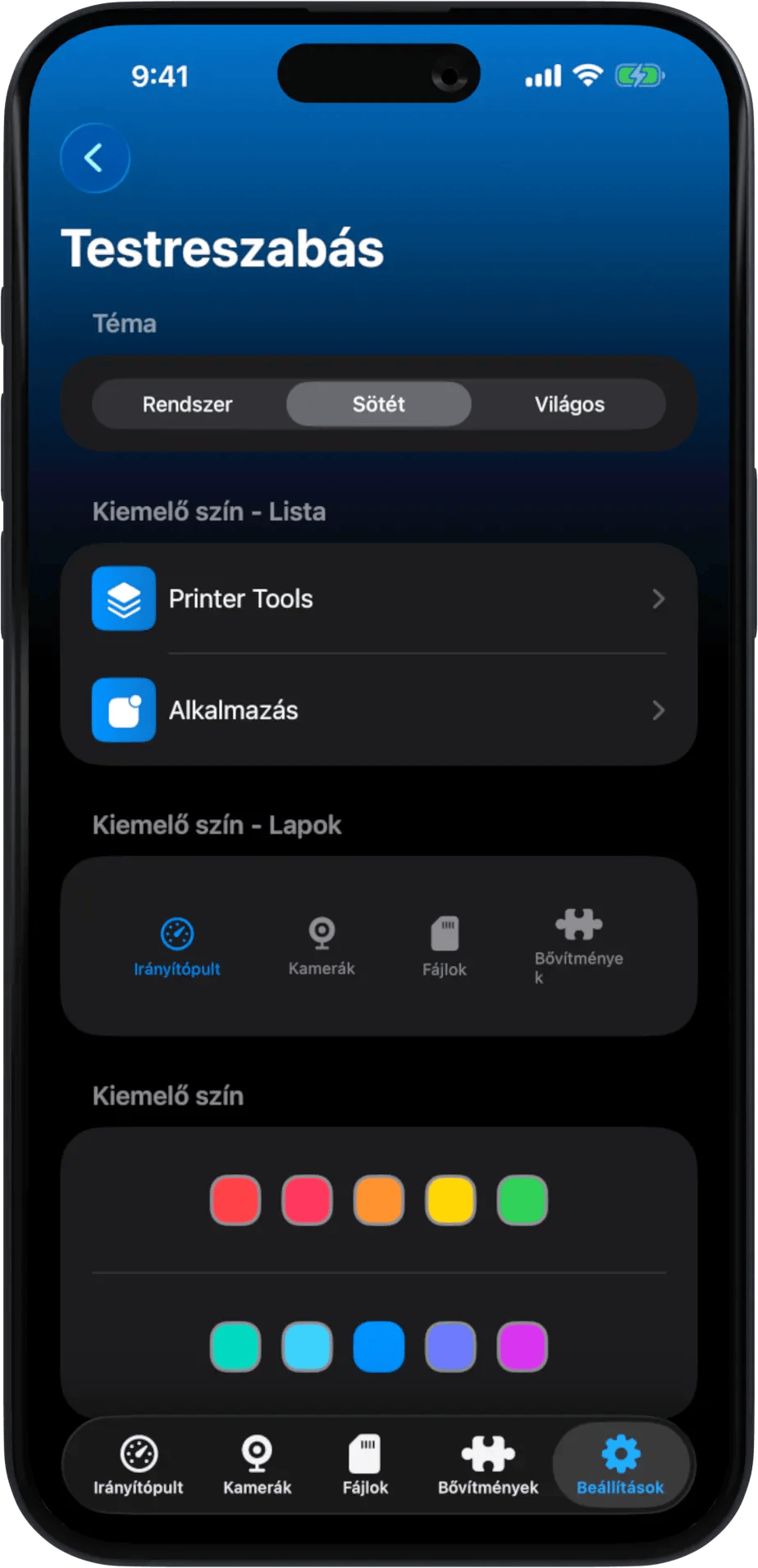Select the mint accent color swatch
Screen dimensions: 758x1568
[235, 1347]
